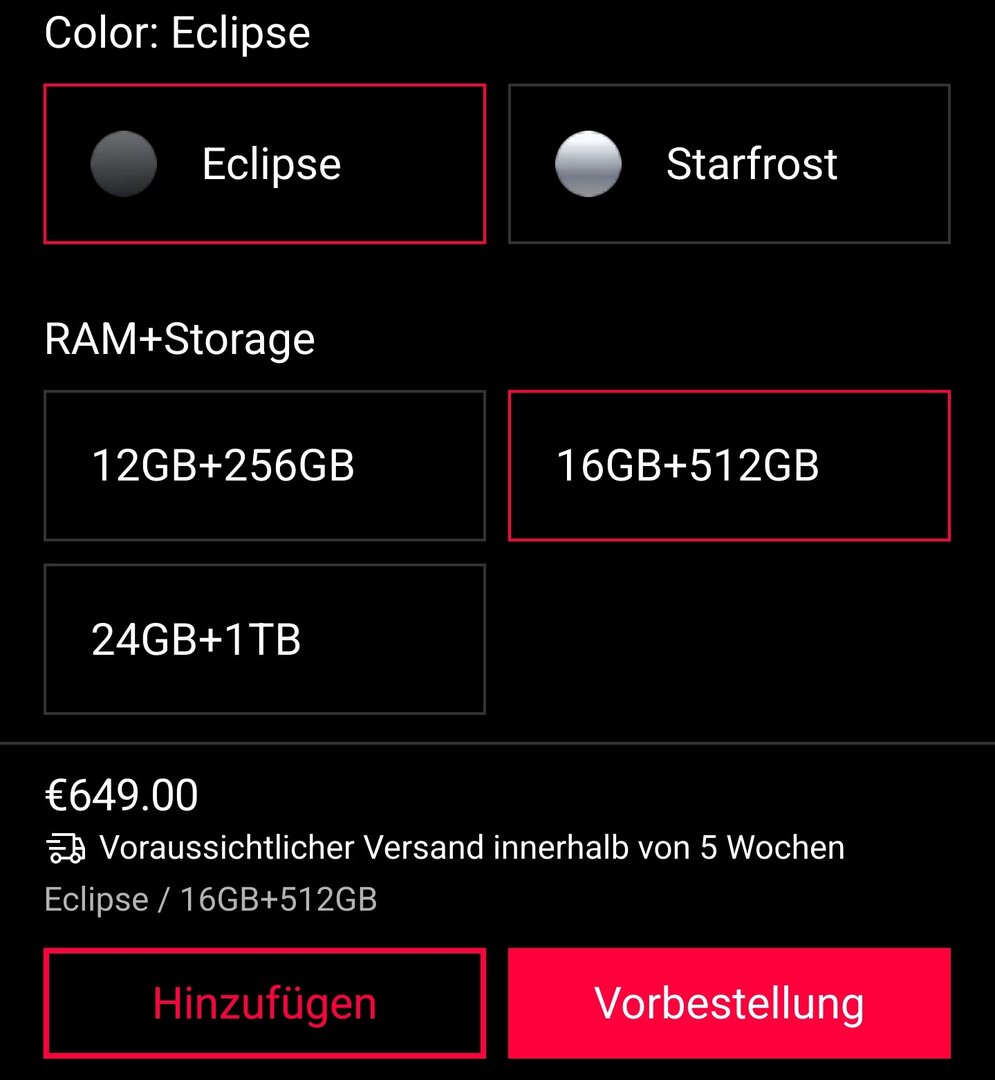Start the Vorbestellung pre-order
This screenshot has width=995, height=1080.
pos(729,1003)
